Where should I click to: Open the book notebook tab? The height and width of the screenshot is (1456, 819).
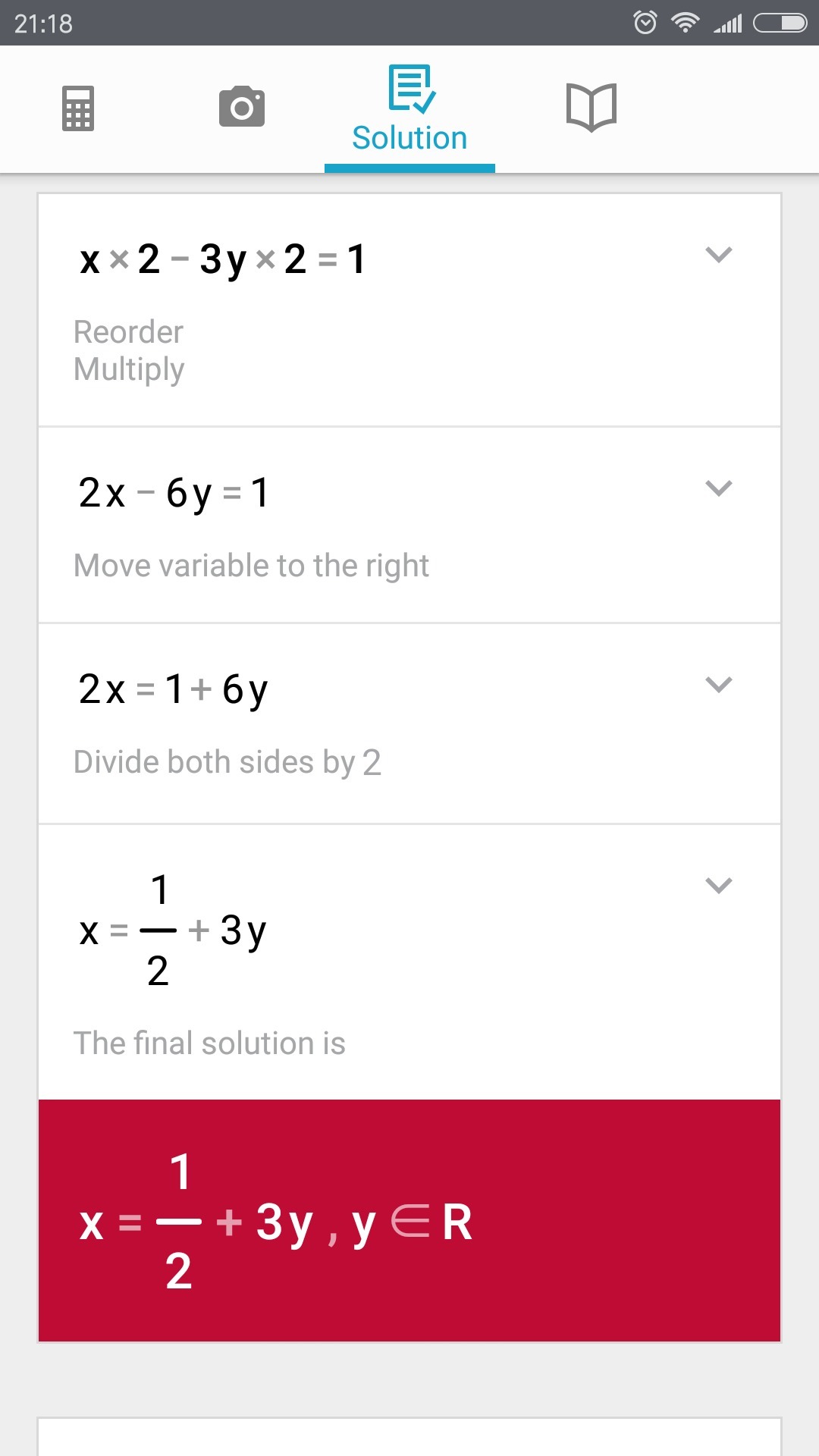[591, 108]
